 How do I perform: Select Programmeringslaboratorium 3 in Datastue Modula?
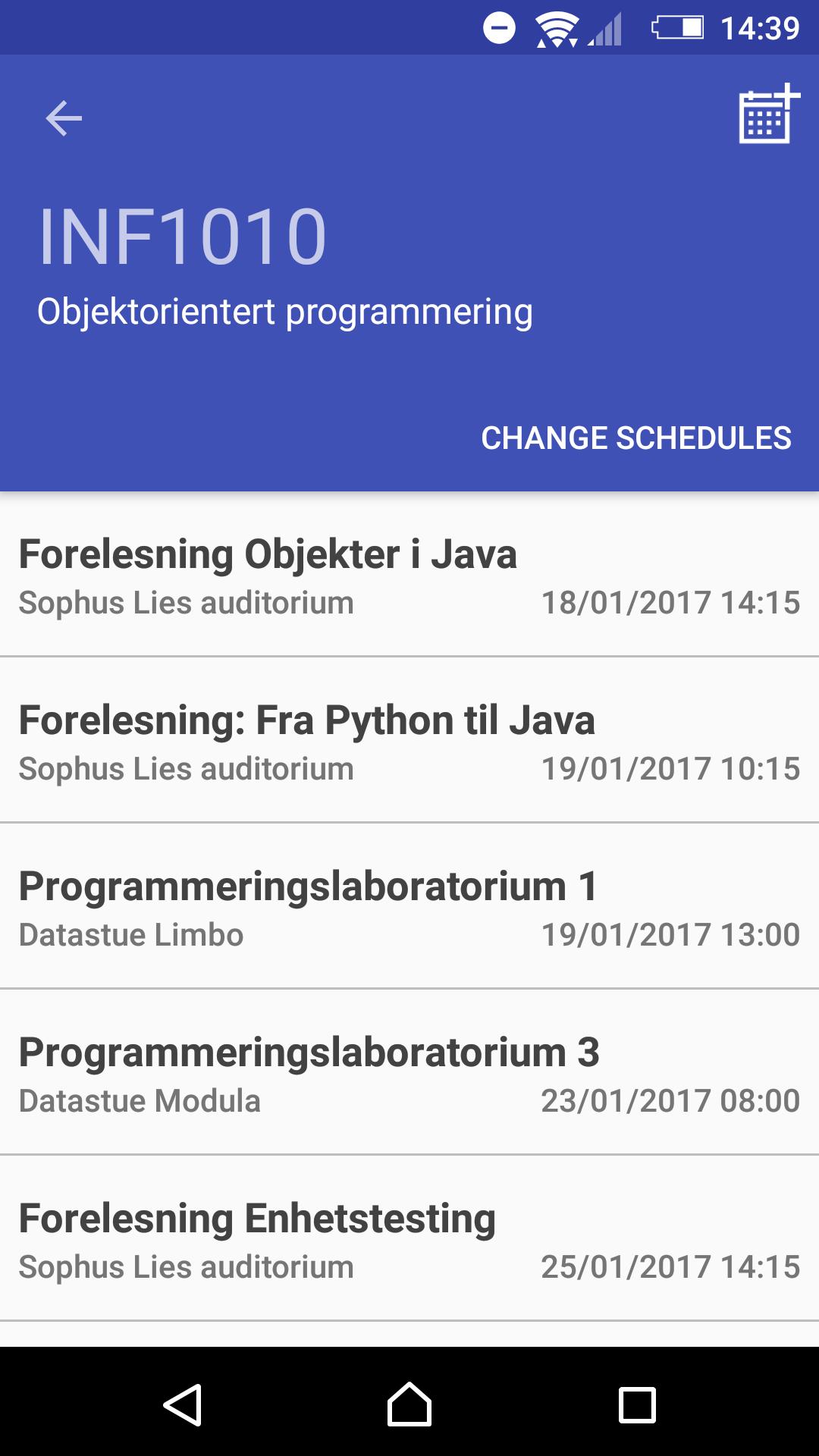(409, 1073)
